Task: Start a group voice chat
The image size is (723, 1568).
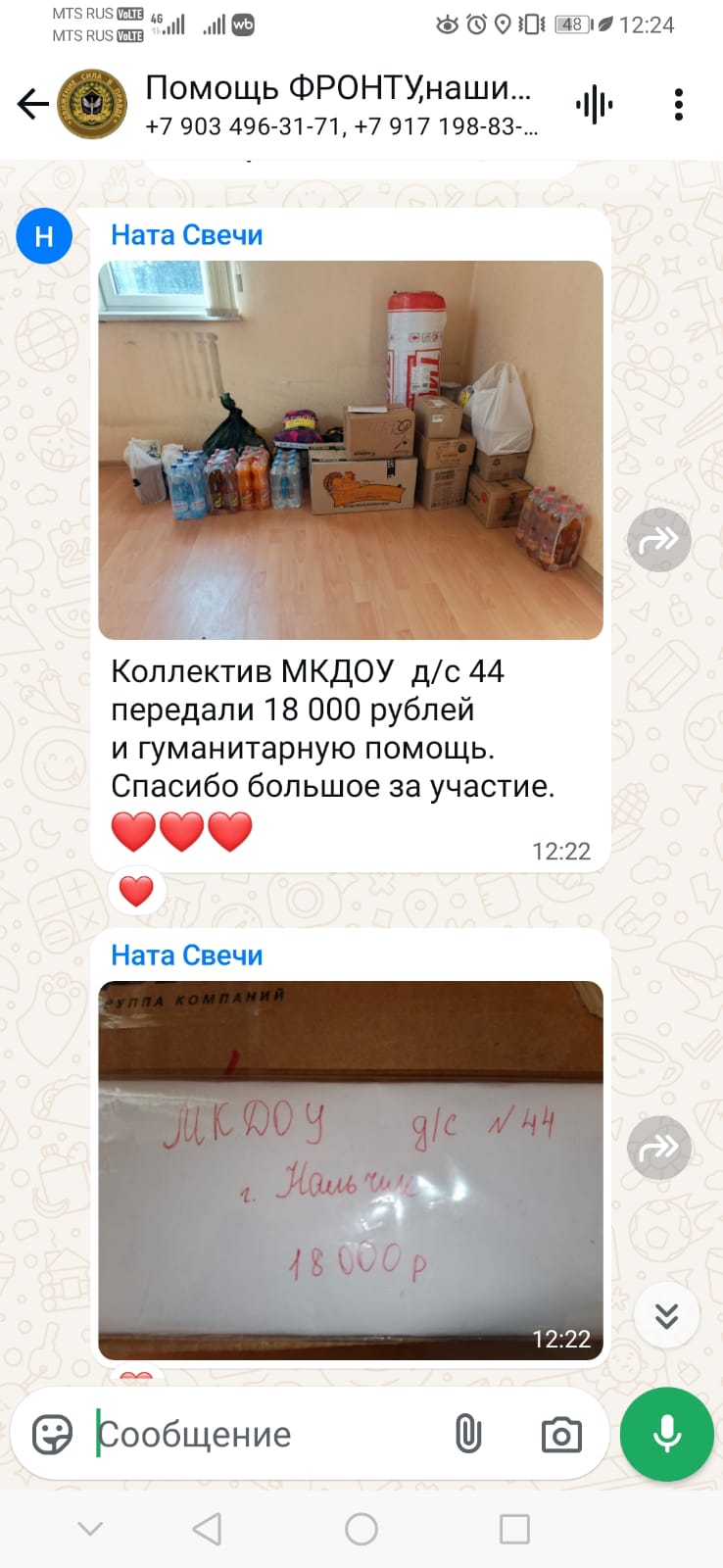Action: pyautogui.click(x=594, y=104)
